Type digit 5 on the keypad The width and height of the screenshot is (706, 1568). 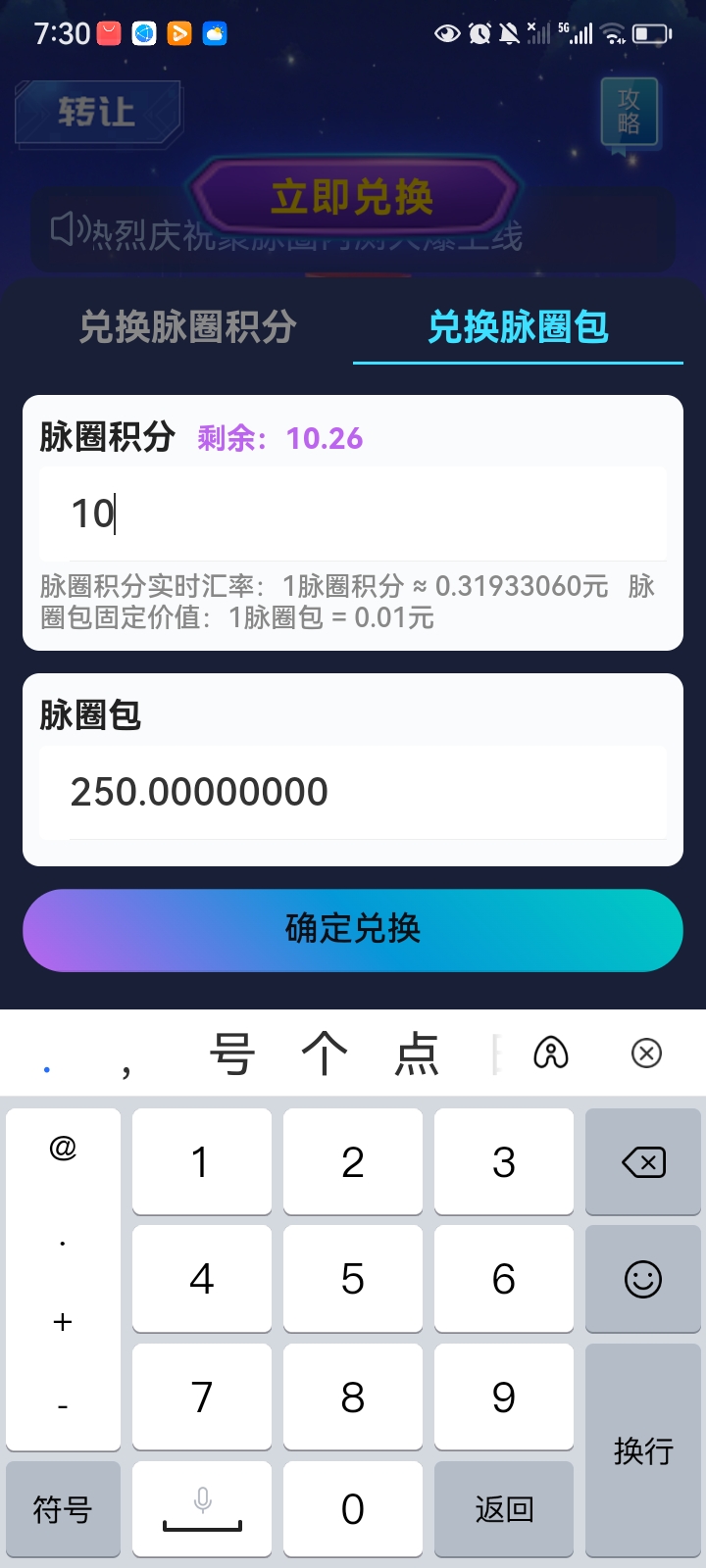coord(353,1279)
